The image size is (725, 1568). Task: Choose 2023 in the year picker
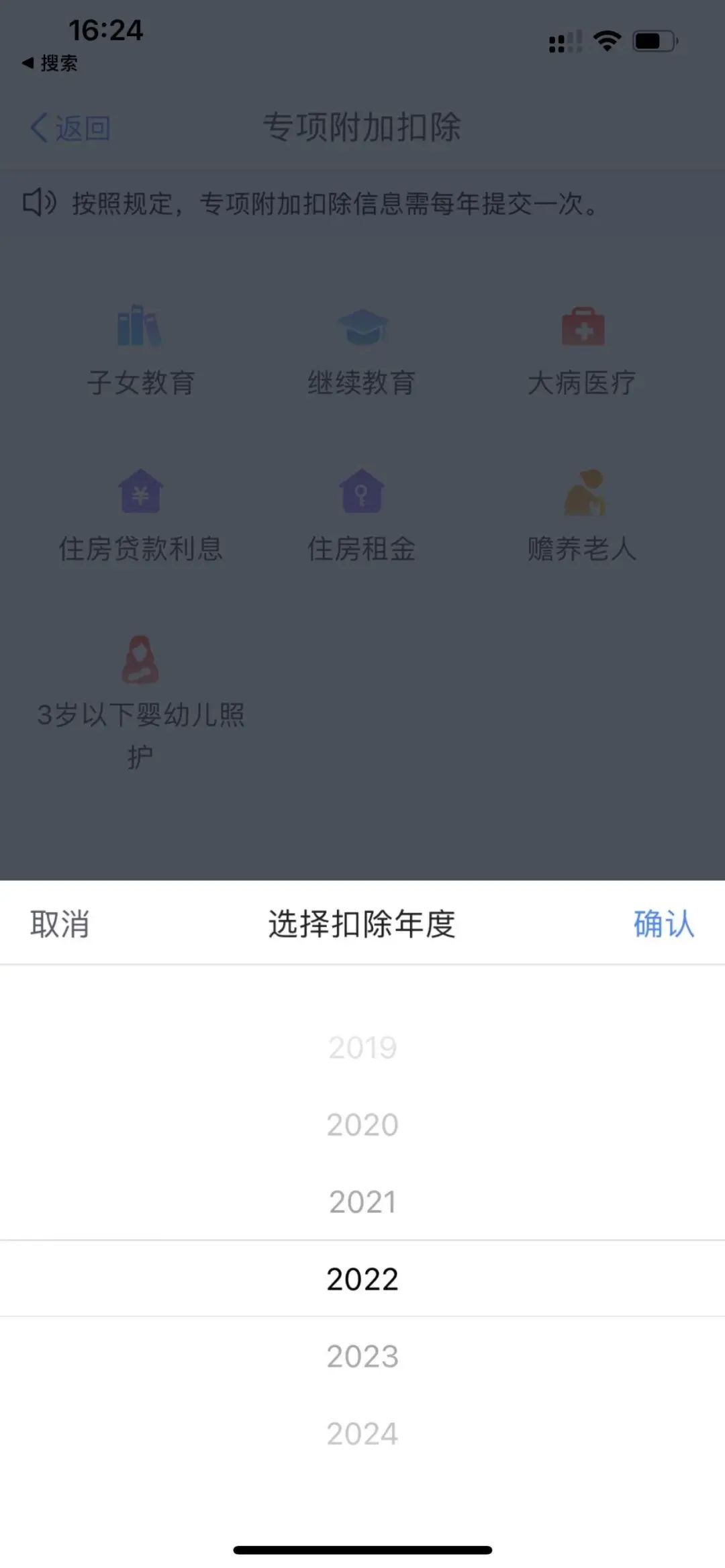pos(362,1357)
